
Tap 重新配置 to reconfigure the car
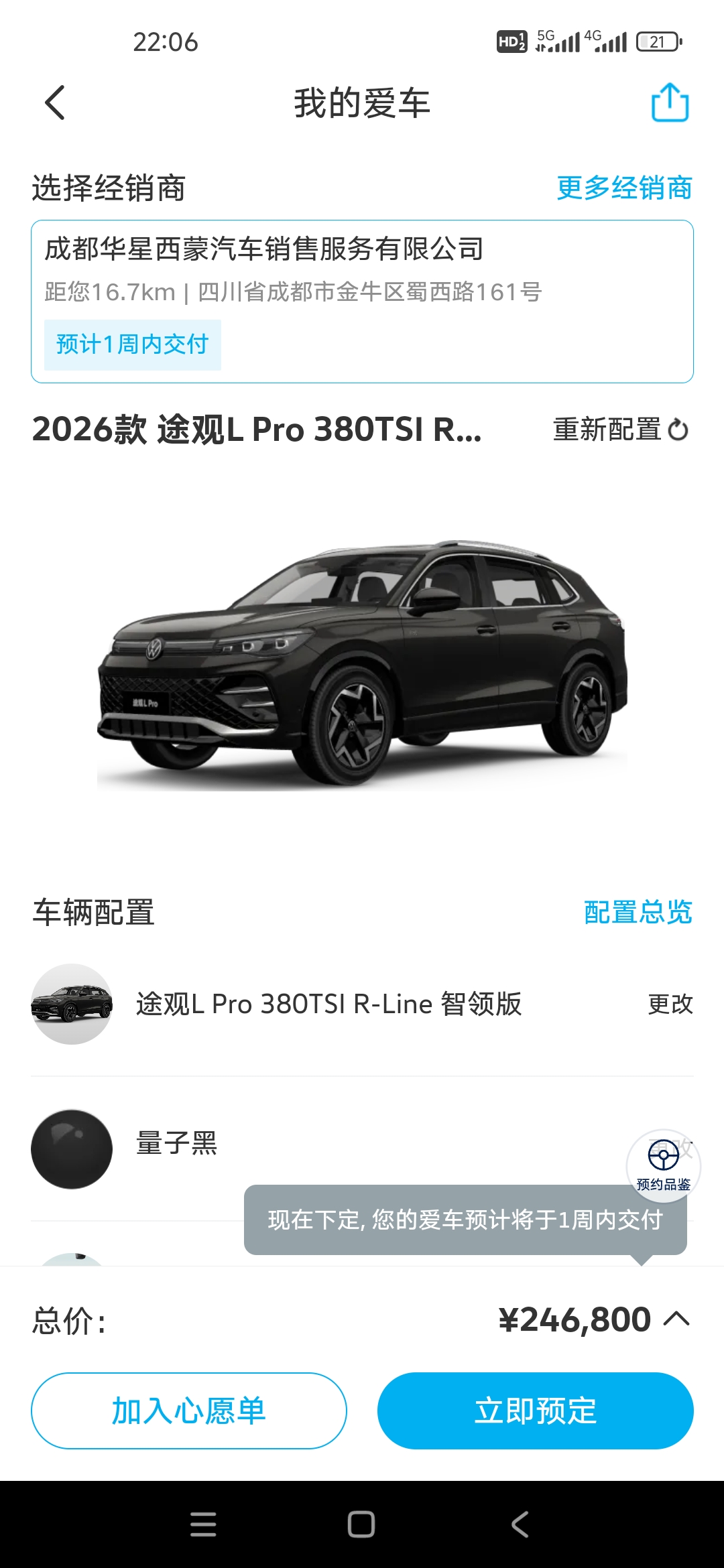click(620, 430)
